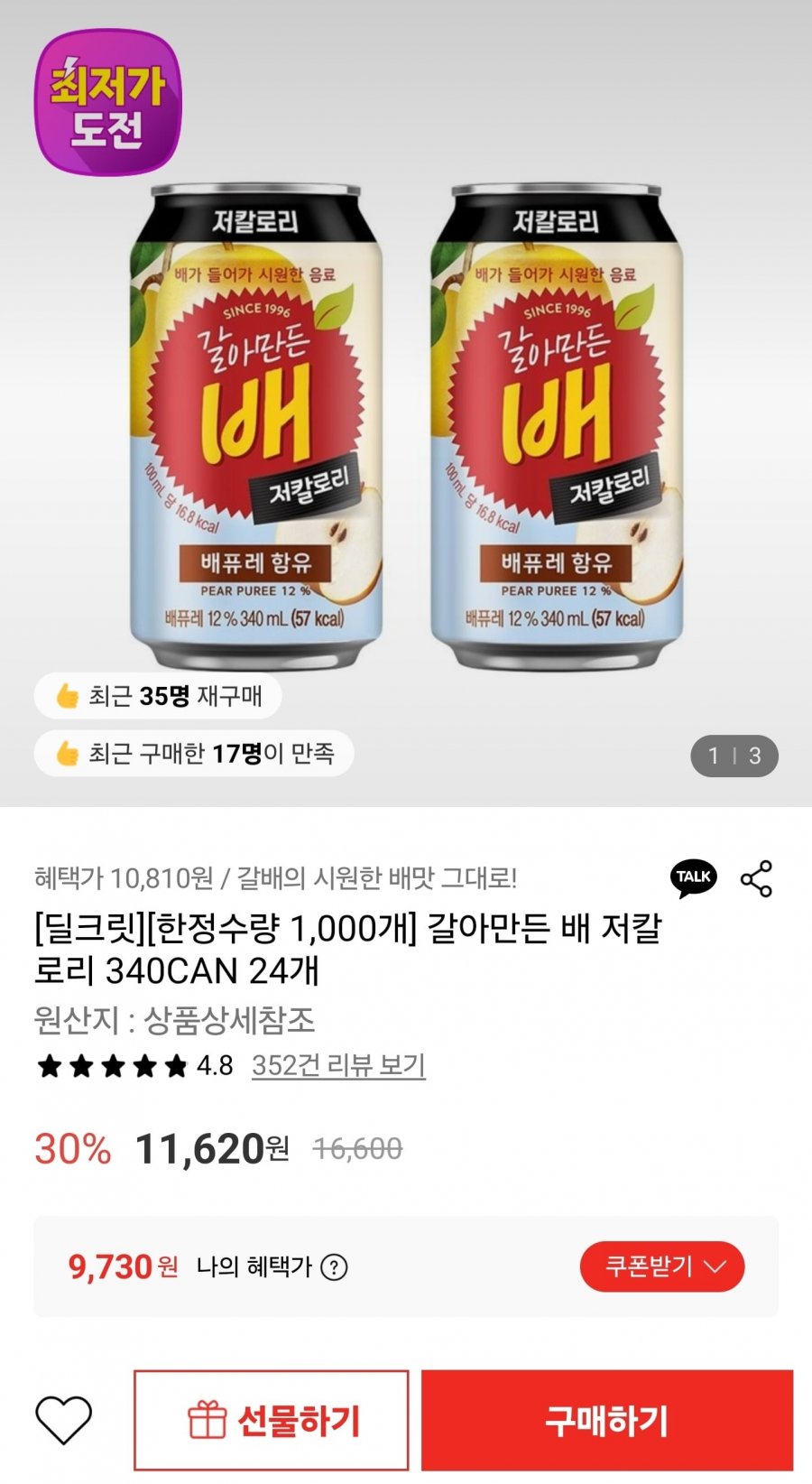812x1484 pixels.
Task: Open the 352건 리뷰 보기 link
Action: point(338,1065)
